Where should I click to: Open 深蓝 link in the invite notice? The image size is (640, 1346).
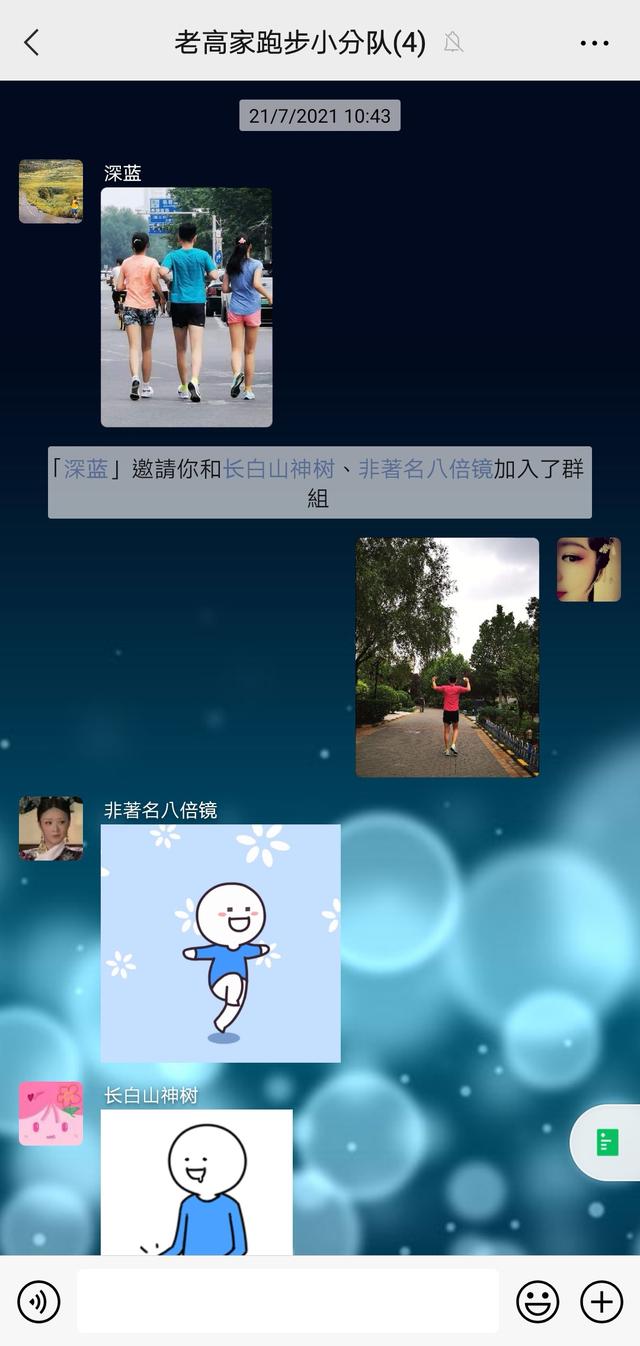click(x=86, y=469)
